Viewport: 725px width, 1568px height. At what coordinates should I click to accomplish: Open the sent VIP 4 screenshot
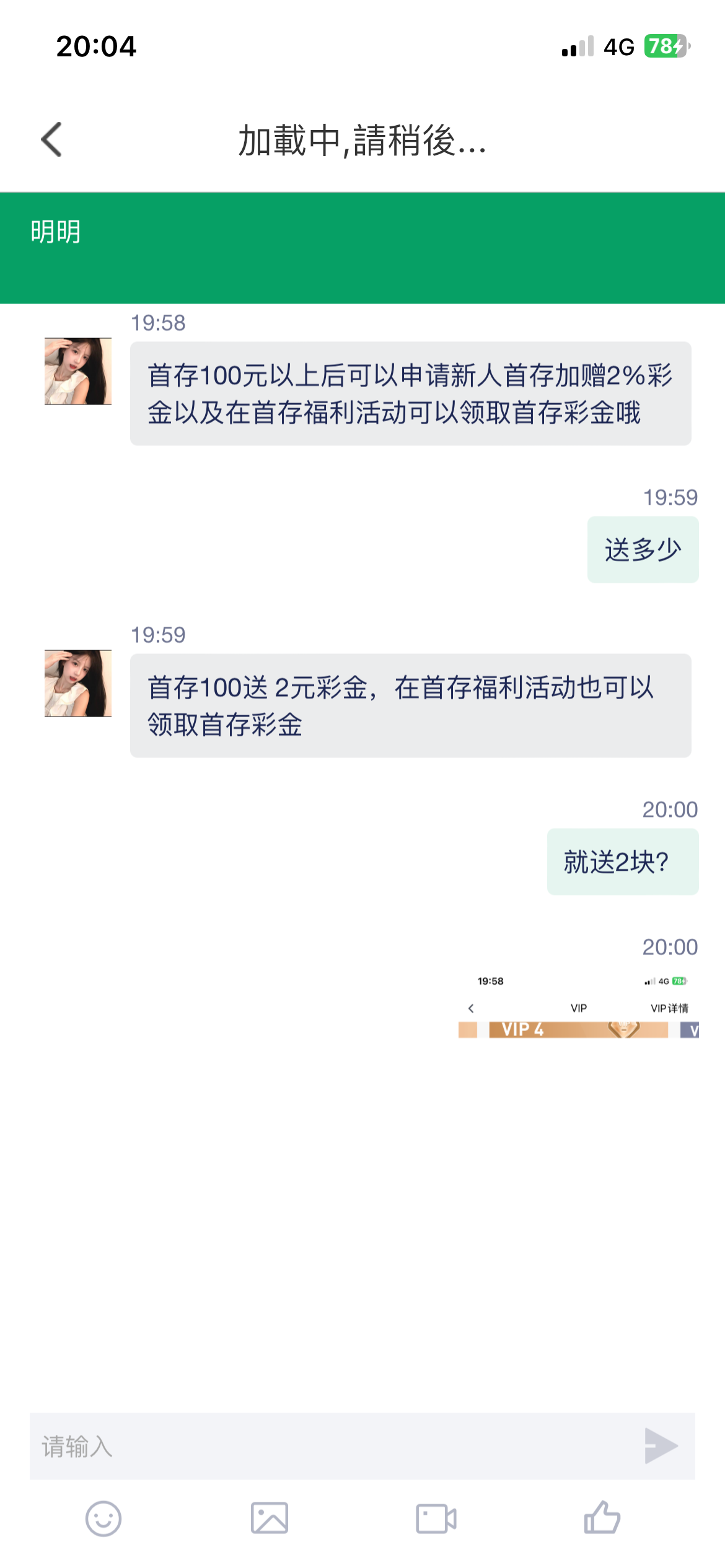[579, 1004]
